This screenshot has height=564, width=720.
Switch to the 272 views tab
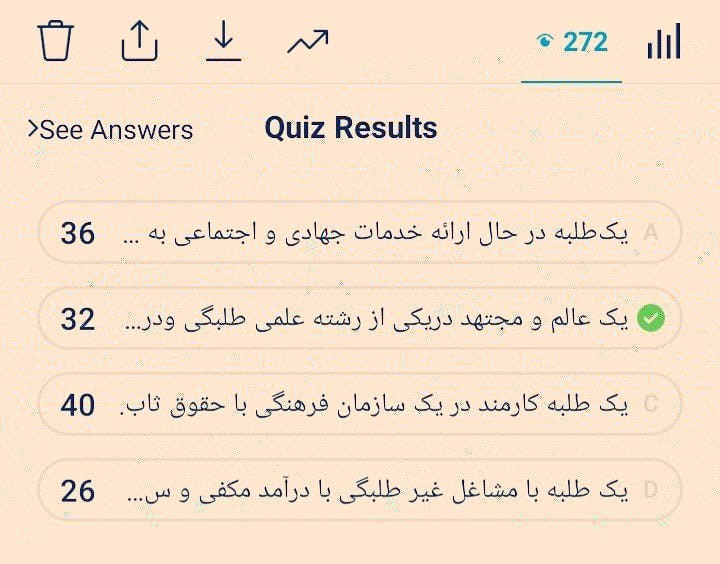[572, 42]
